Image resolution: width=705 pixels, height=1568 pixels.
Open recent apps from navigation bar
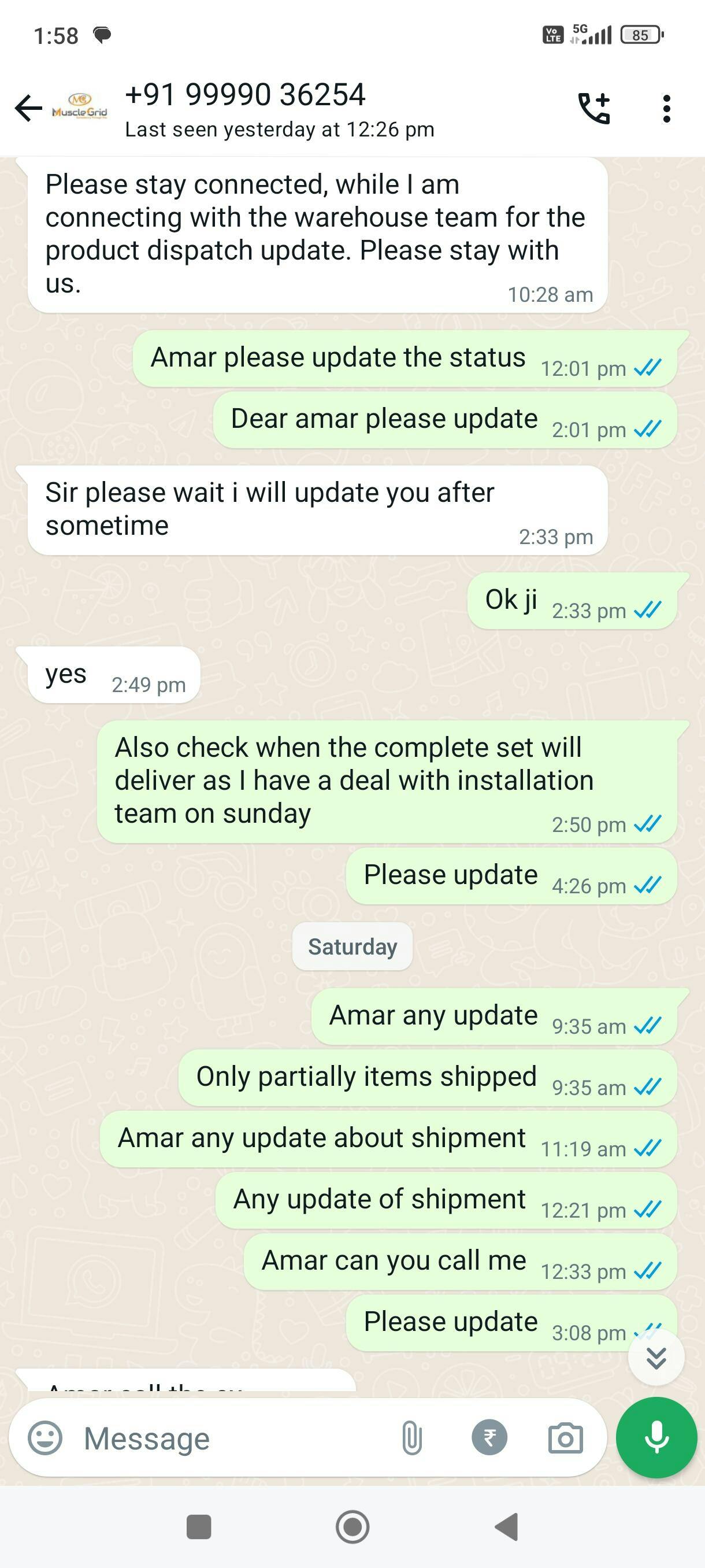[x=198, y=1526]
